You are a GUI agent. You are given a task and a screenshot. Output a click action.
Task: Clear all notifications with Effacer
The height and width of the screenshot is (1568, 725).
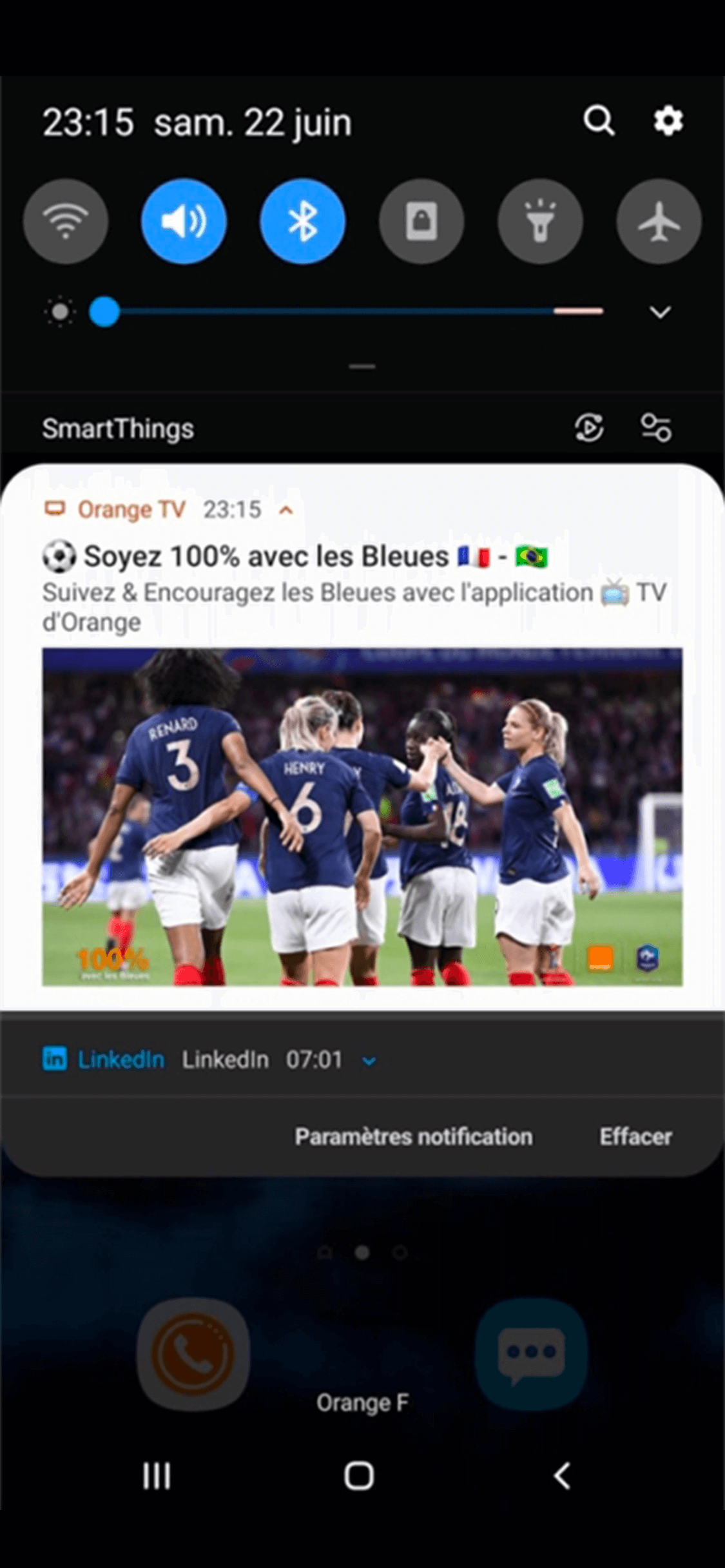(635, 1137)
